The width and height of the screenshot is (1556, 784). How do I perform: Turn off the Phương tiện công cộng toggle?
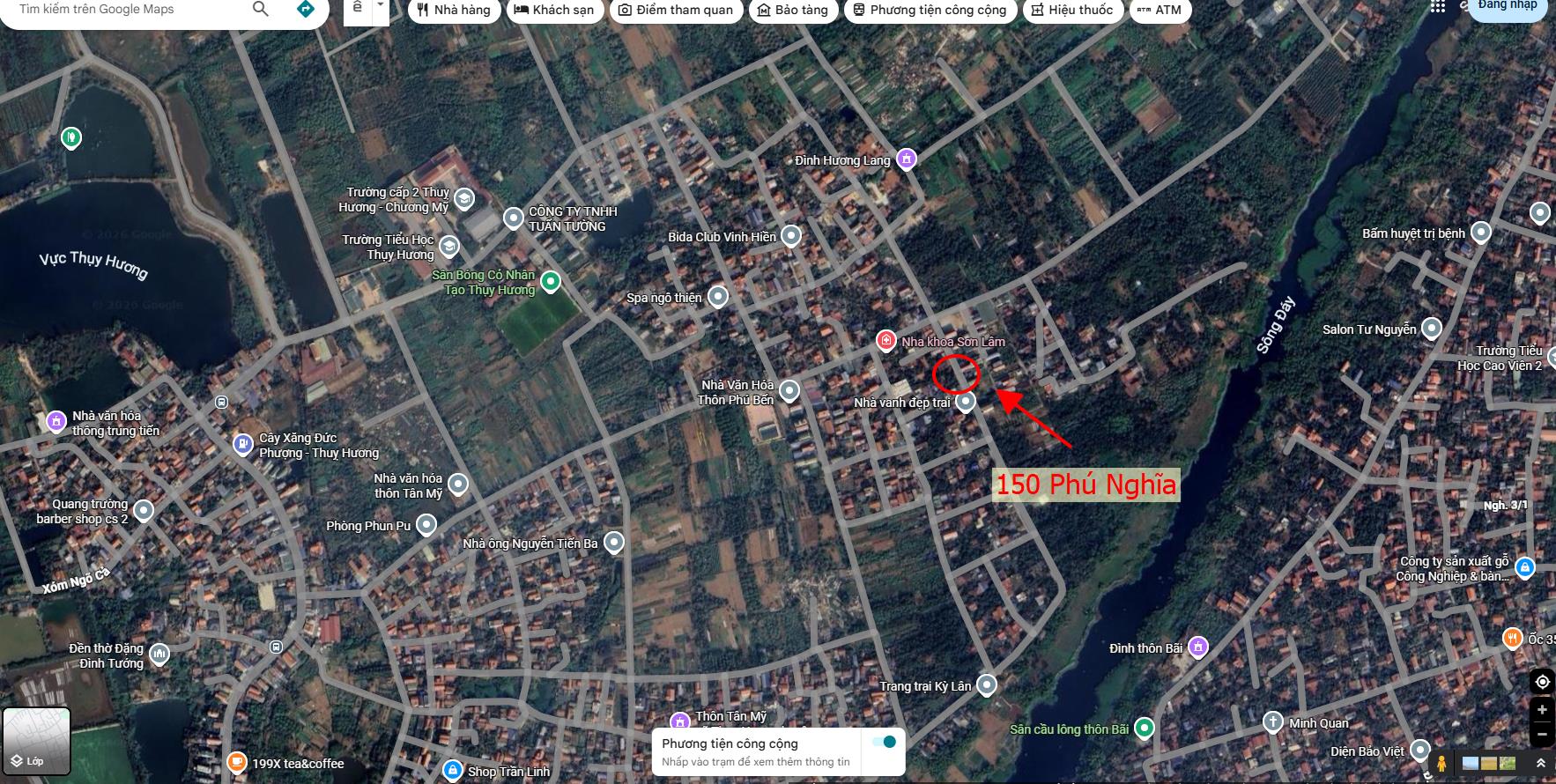pyautogui.click(x=884, y=742)
